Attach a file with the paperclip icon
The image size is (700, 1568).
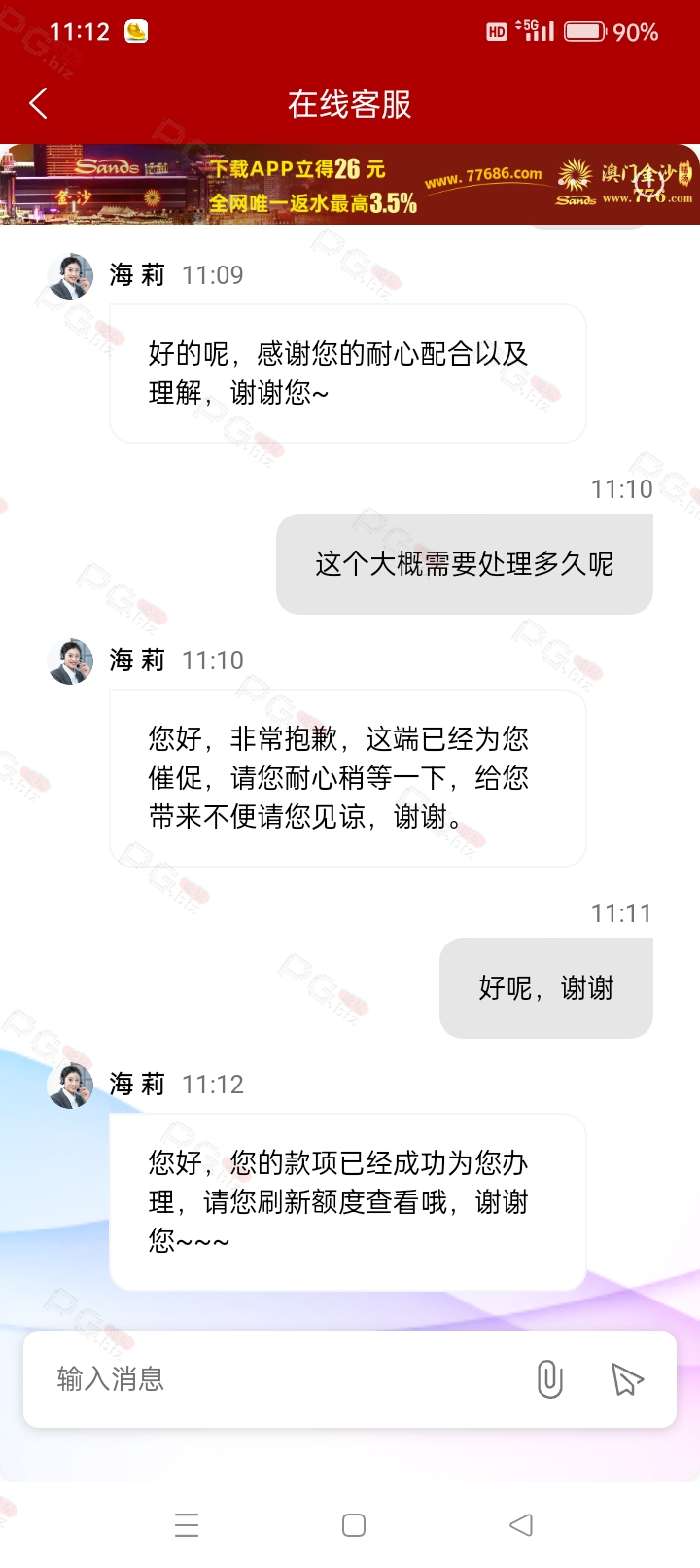click(550, 1379)
